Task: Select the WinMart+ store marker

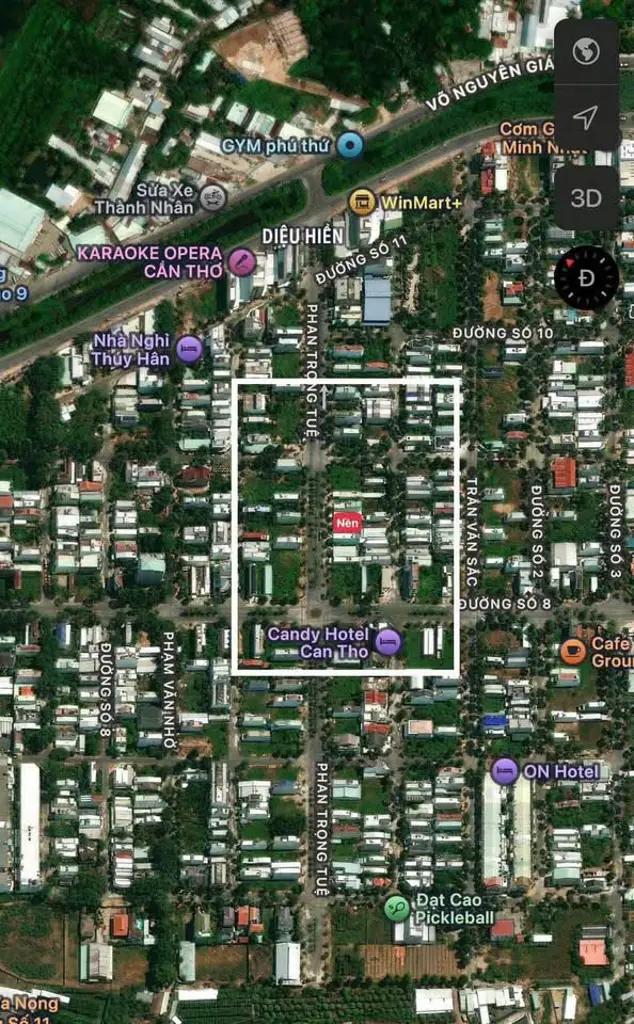Action: coord(362,202)
